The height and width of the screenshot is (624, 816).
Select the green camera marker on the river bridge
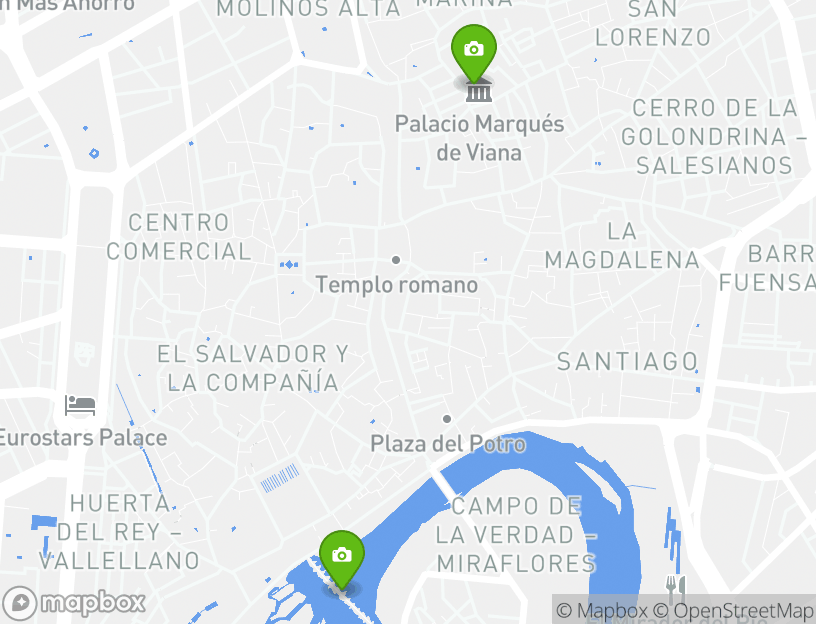pyautogui.click(x=342, y=555)
